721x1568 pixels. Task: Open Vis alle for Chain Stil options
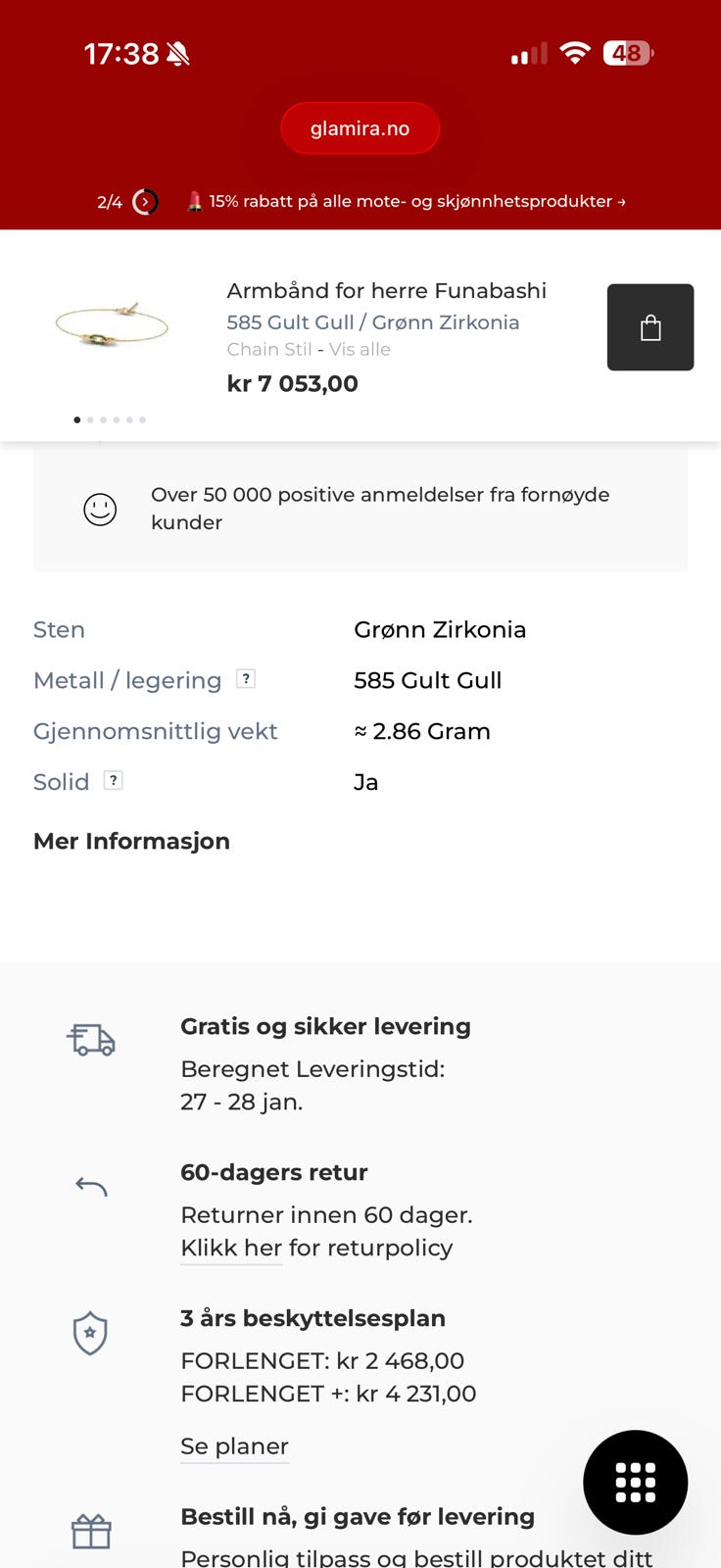pos(360,349)
